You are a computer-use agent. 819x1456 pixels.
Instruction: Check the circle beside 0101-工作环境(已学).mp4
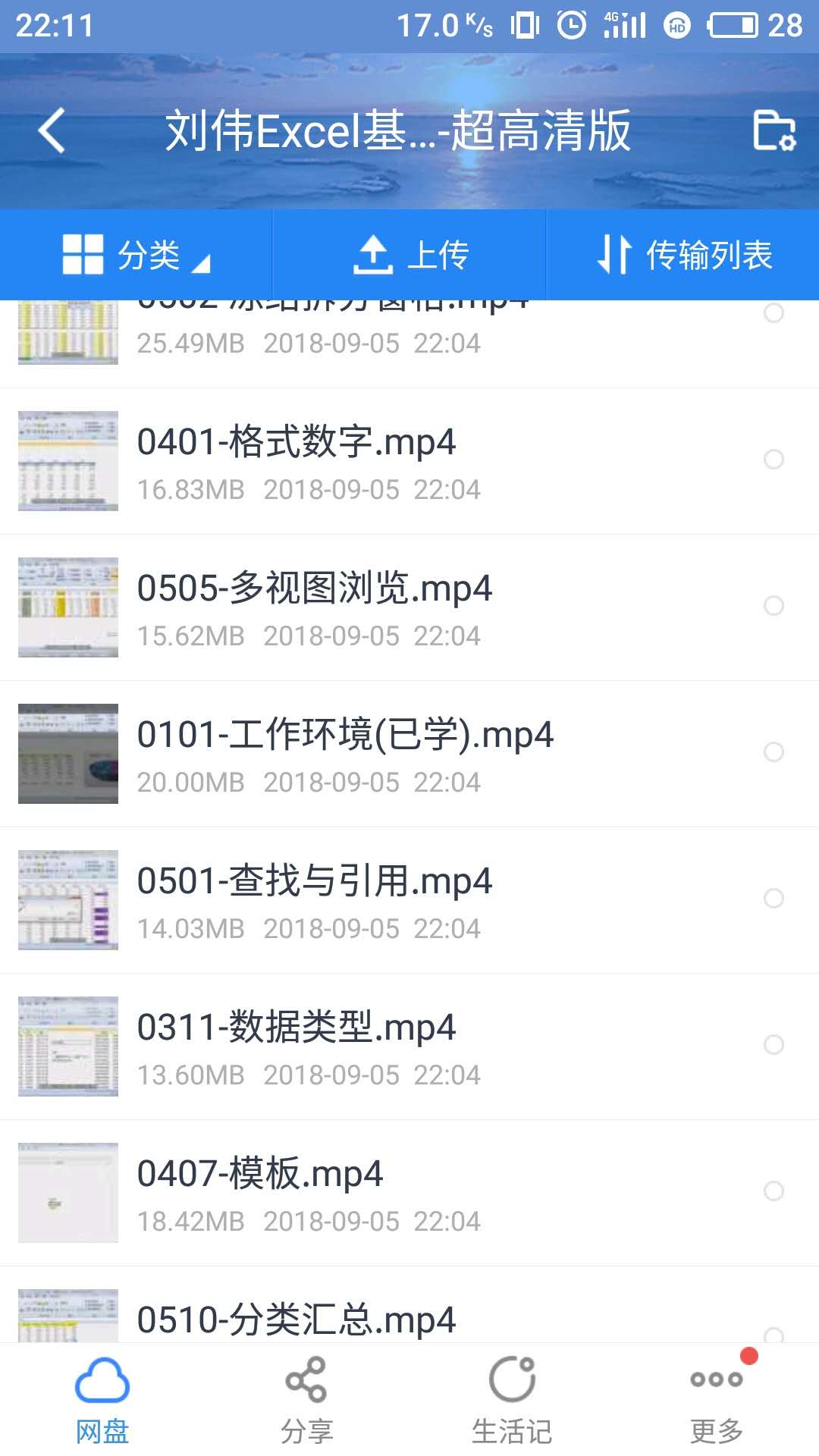tap(773, 752)
